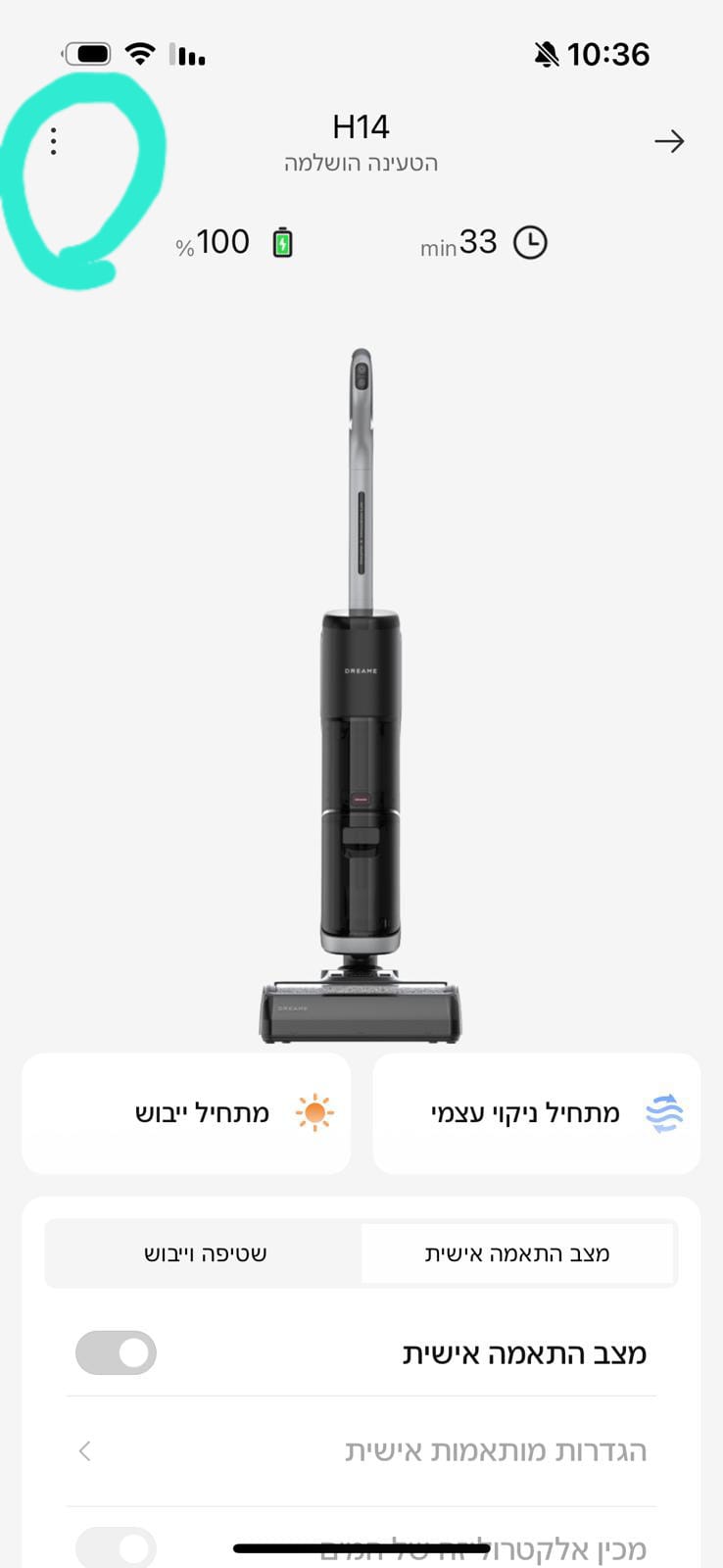The width and height of the screenshot is (723, 1568).
Task: Tap the back arrow beside H14
Action: (x=669, y=142)
